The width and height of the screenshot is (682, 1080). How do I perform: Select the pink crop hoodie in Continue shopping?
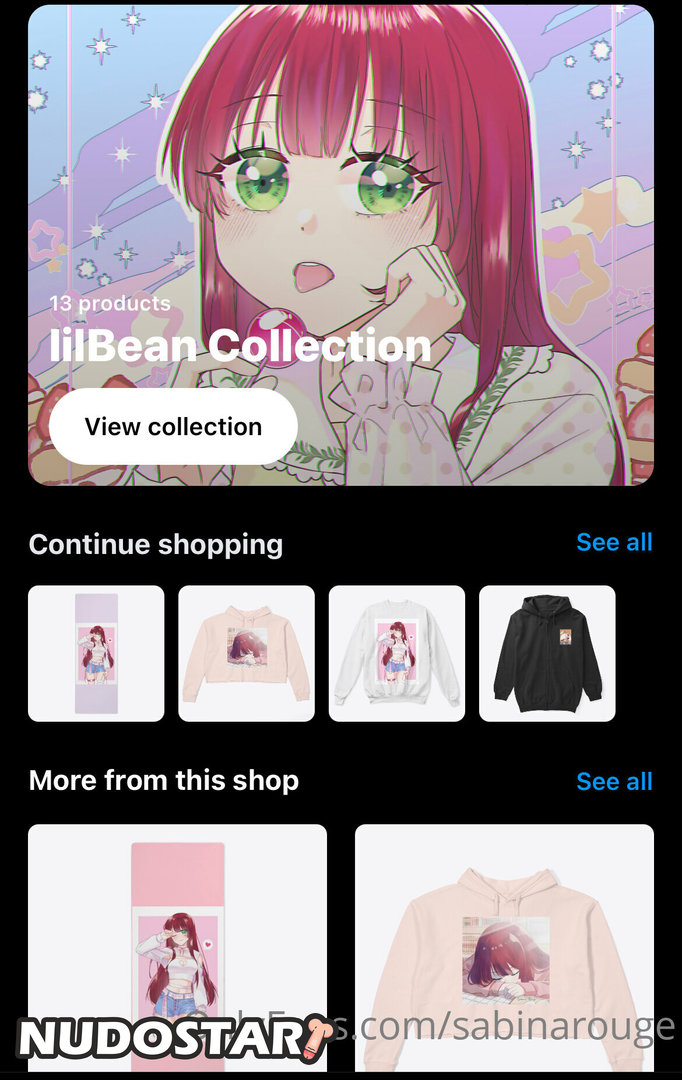(x=246, y=653)
